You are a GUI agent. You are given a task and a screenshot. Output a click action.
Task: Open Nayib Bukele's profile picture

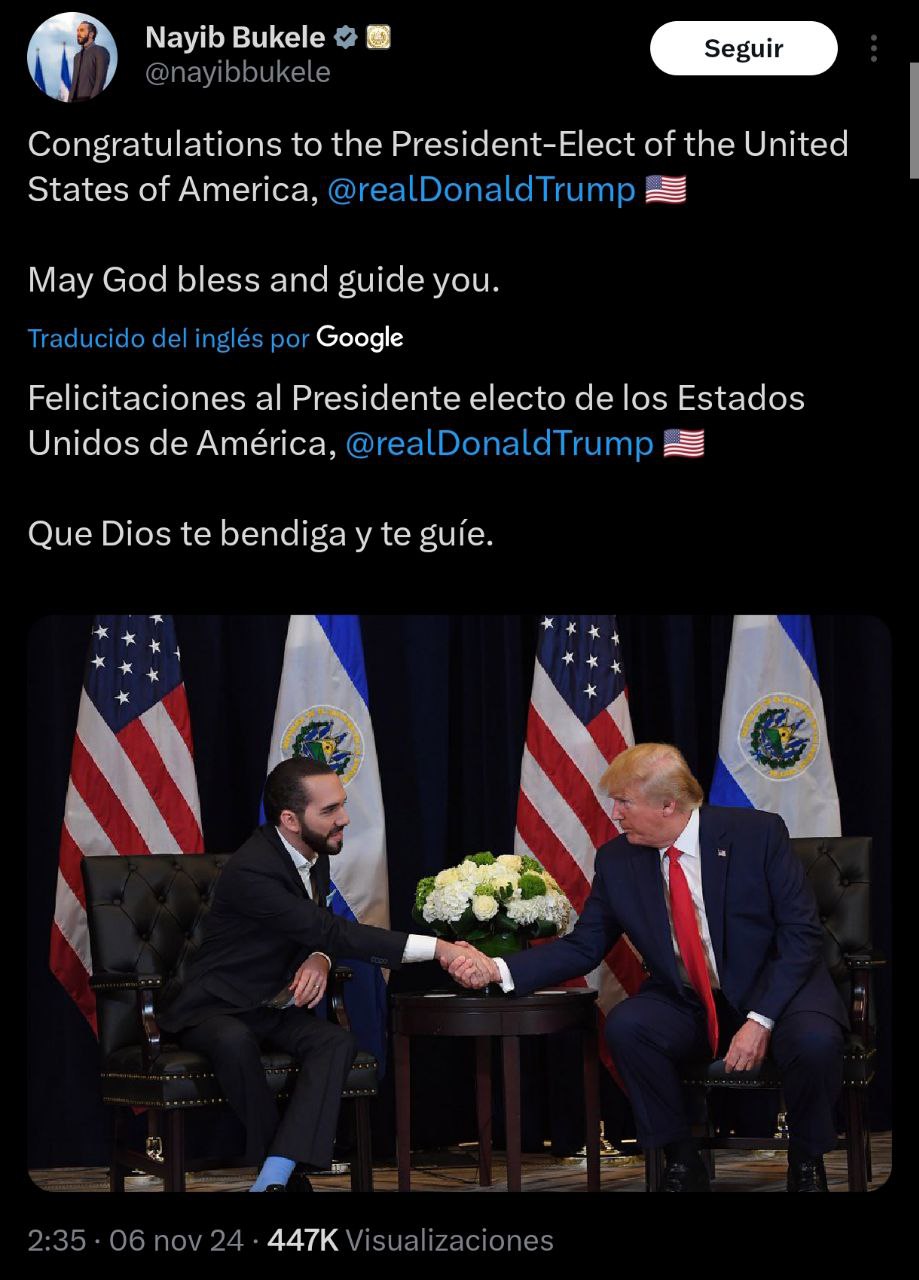(72, 58)
